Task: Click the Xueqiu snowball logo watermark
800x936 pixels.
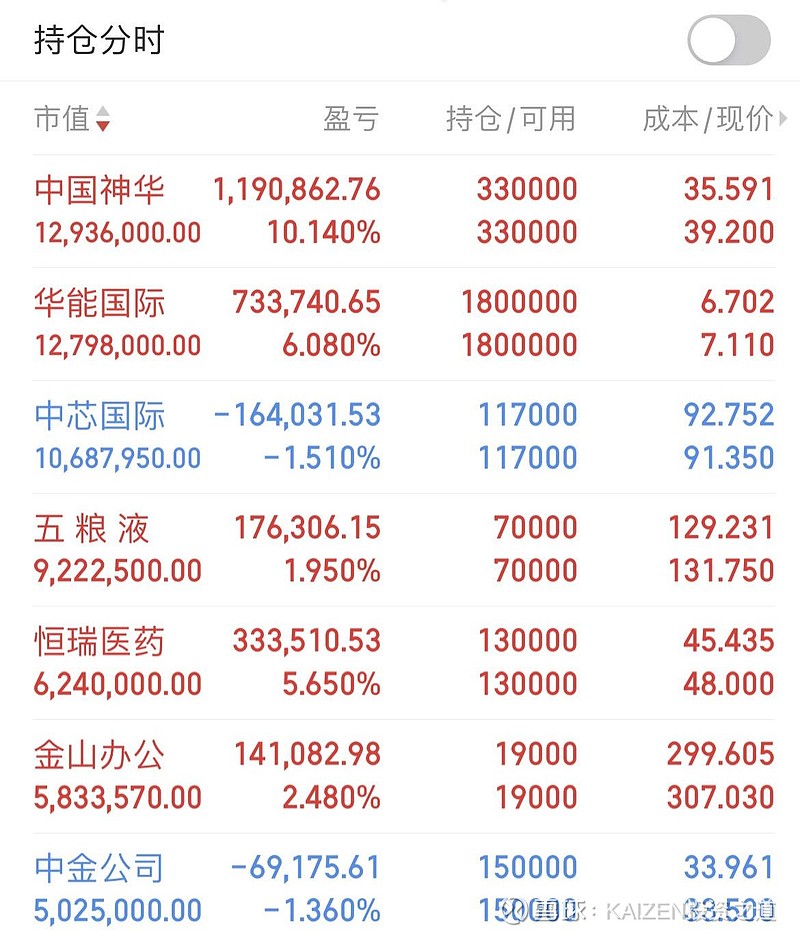Action: pyautogui.click(x=513, y=911)
